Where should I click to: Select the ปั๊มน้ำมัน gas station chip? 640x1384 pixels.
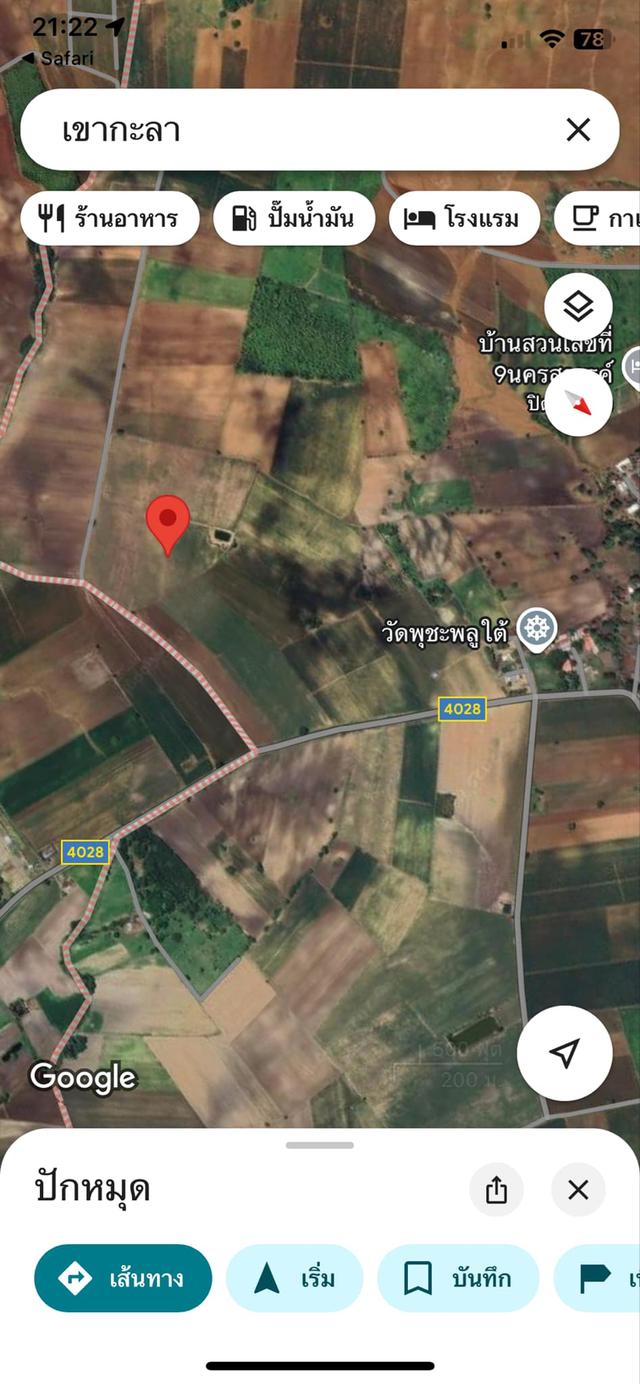pos(294,218)
